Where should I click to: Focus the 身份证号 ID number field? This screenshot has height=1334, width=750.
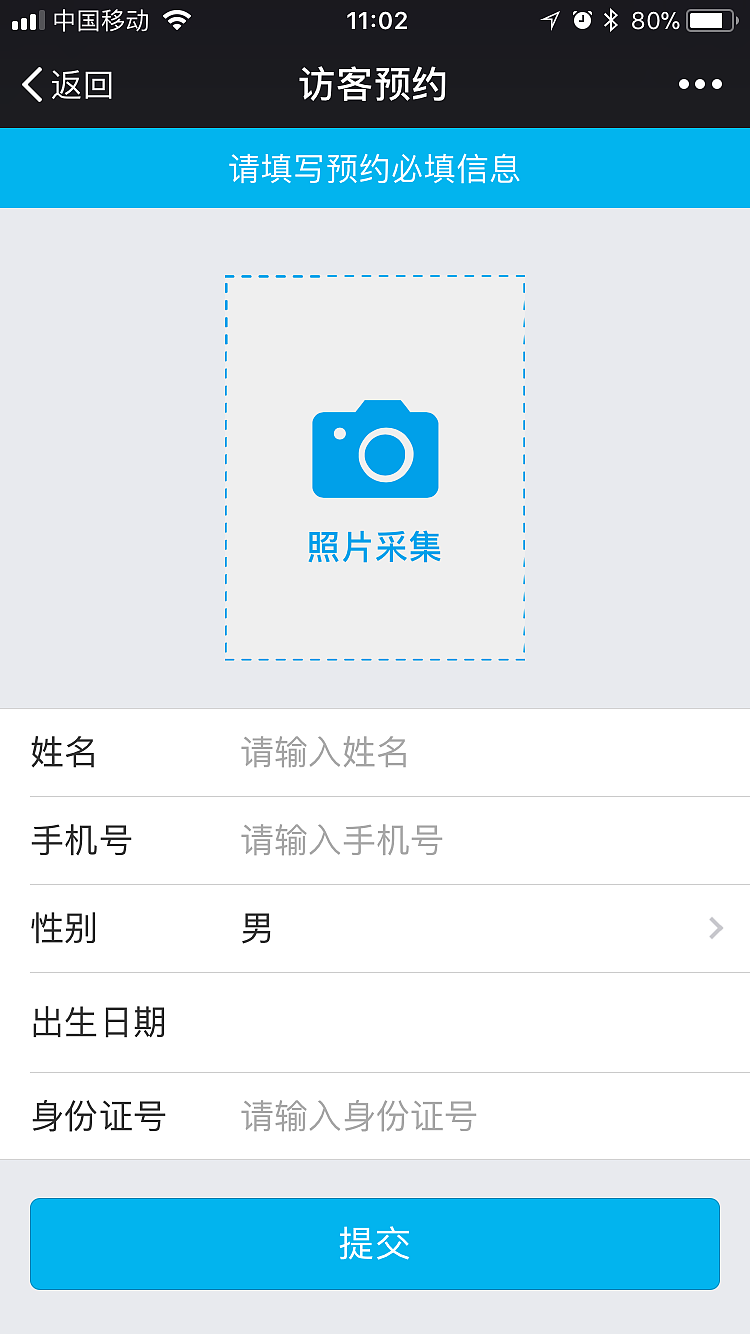[x=400, y=1116]
